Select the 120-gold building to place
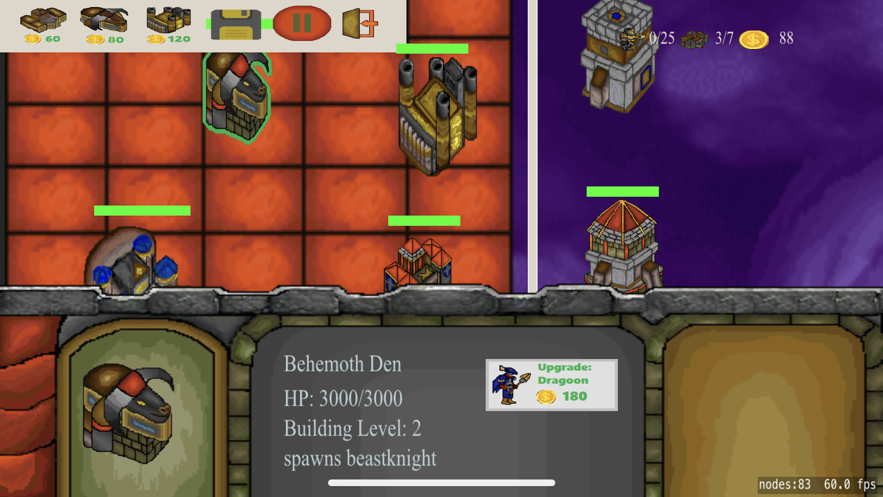Screen dimensions: 883x497 pos(167,25)
